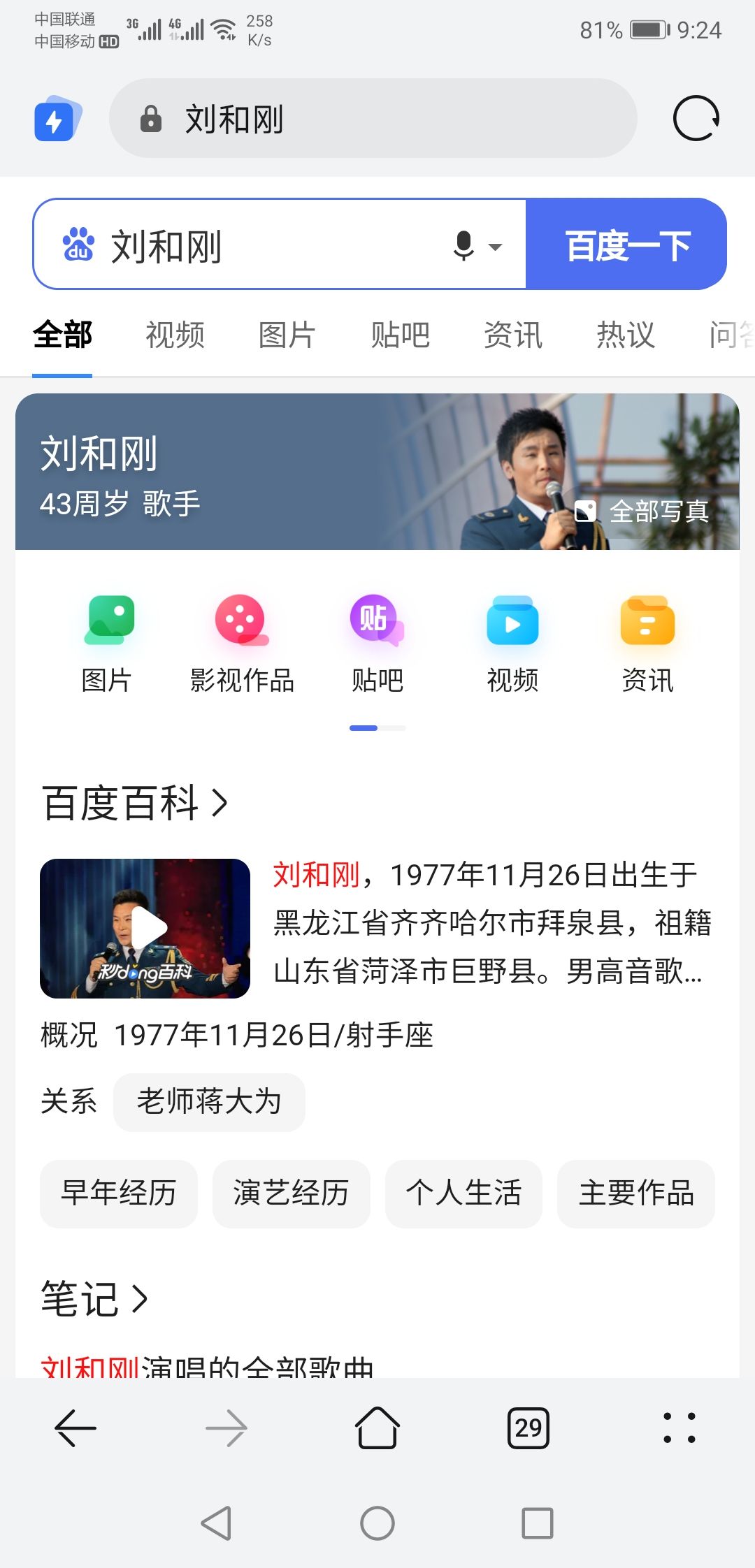Activate voice search microphone

[463, 245]
